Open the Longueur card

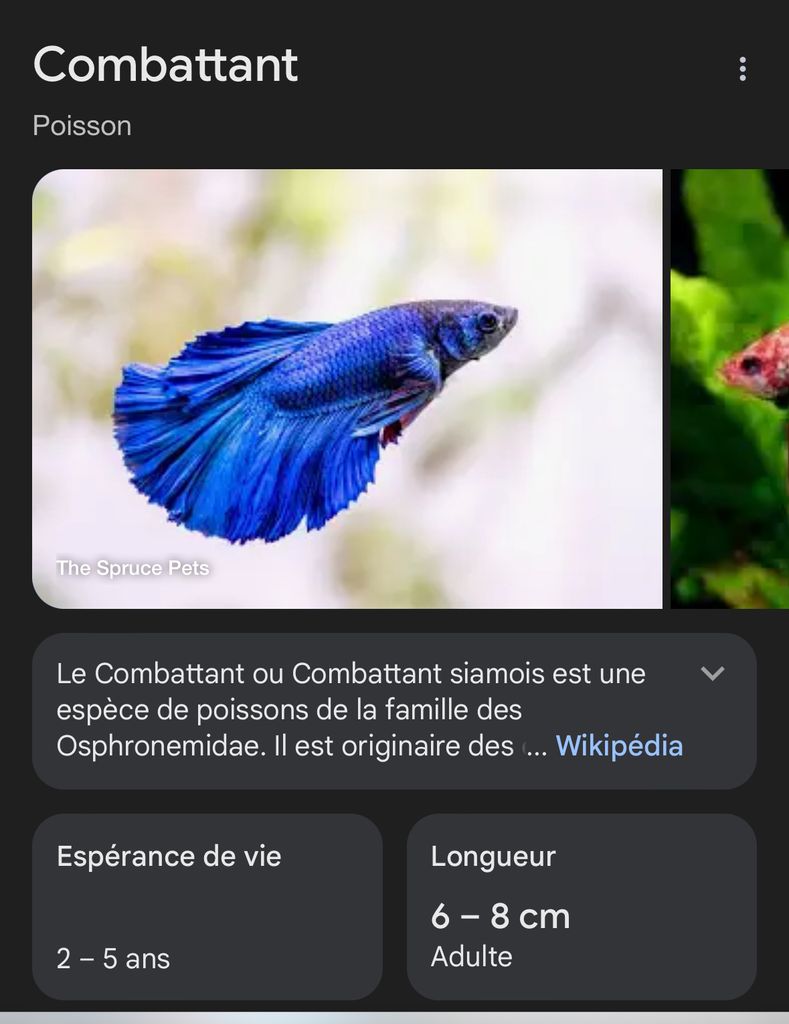pyautogui.click(x=581, y=906)
